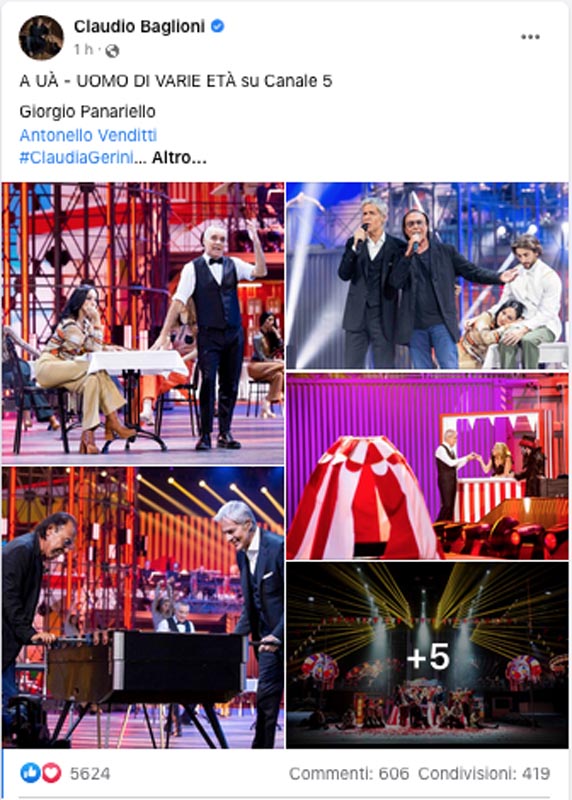This screenshot has height=800, width=572.
Task: View the +5 remaining photos
Action: [427, 656]
